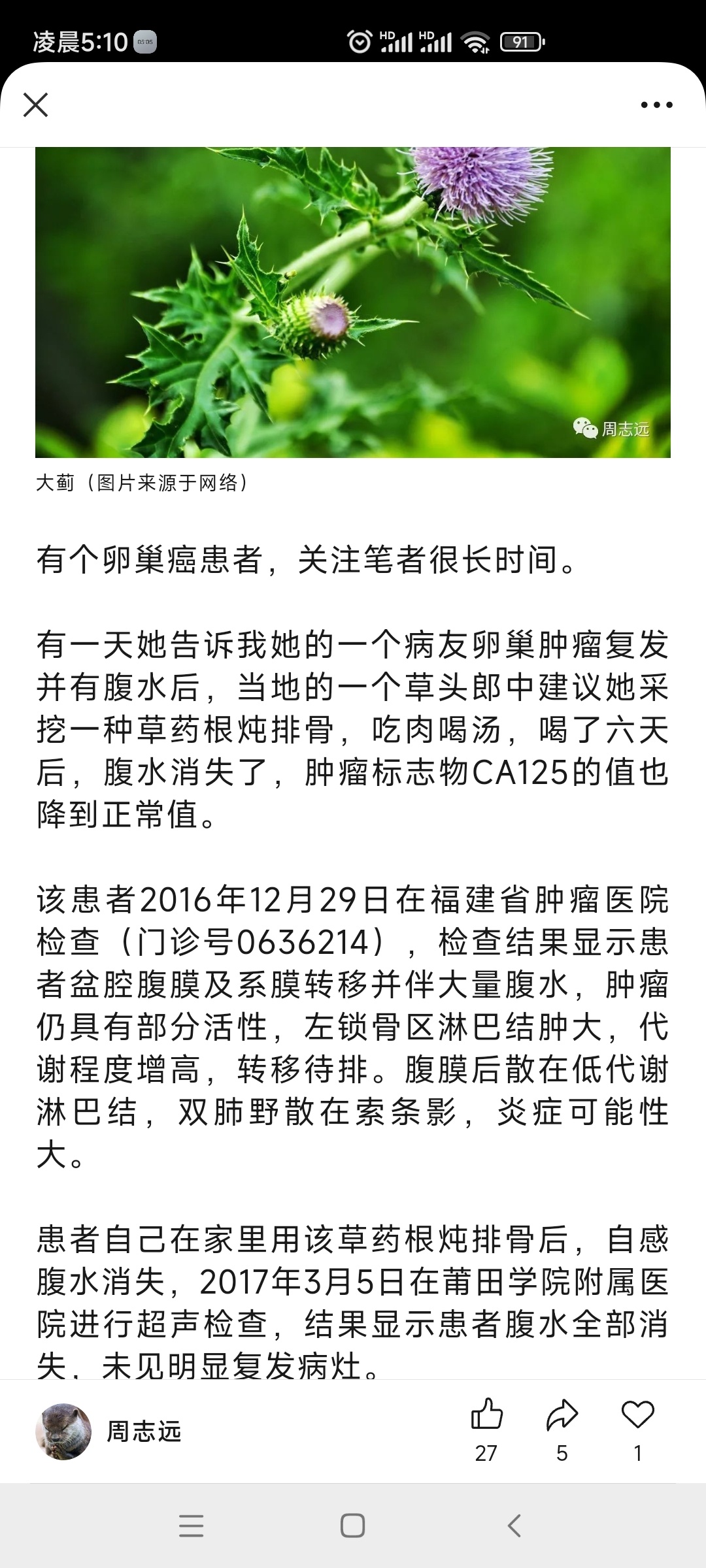
Task: Open the three-dot more options menu
Action: [656, 105]
